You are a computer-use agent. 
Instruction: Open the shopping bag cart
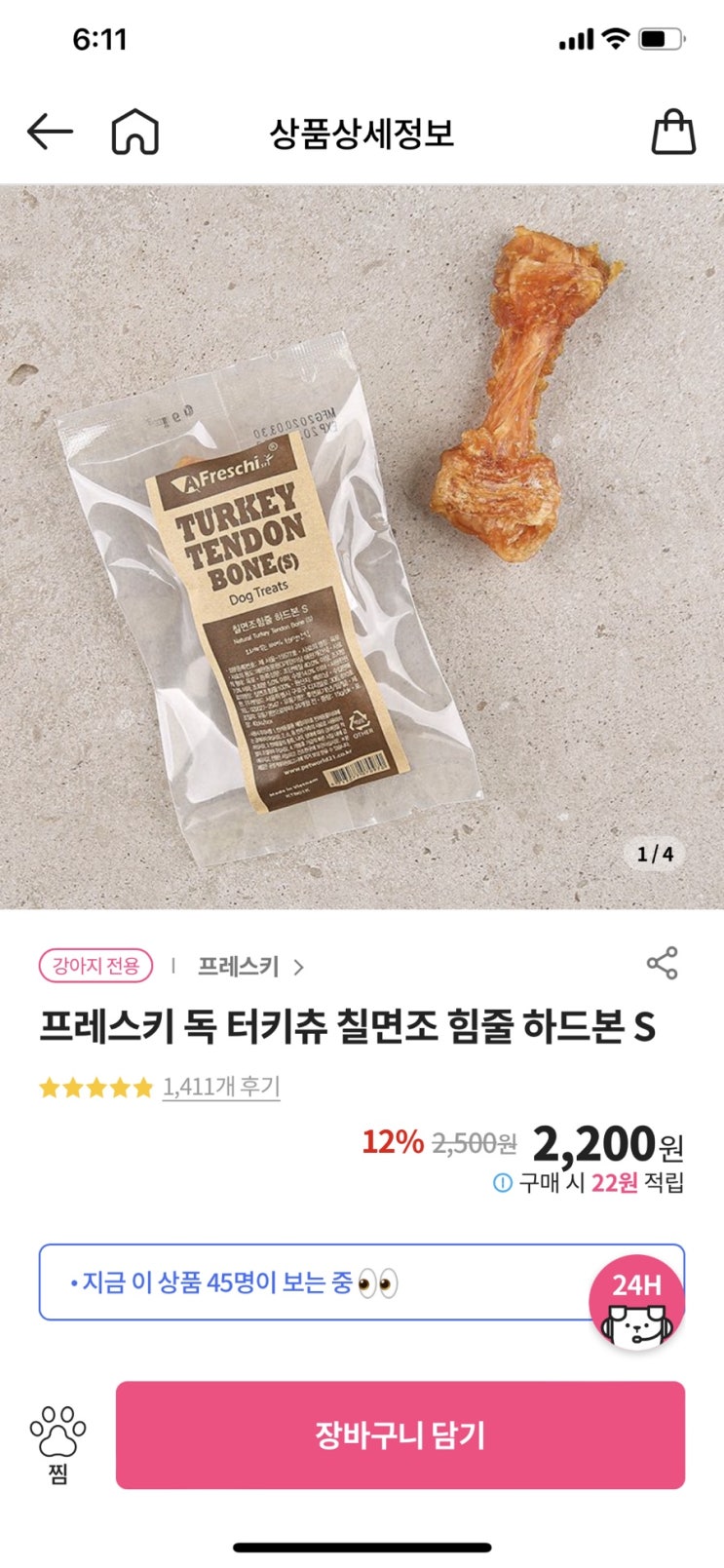pyautogui.click(x=672, y=132)
